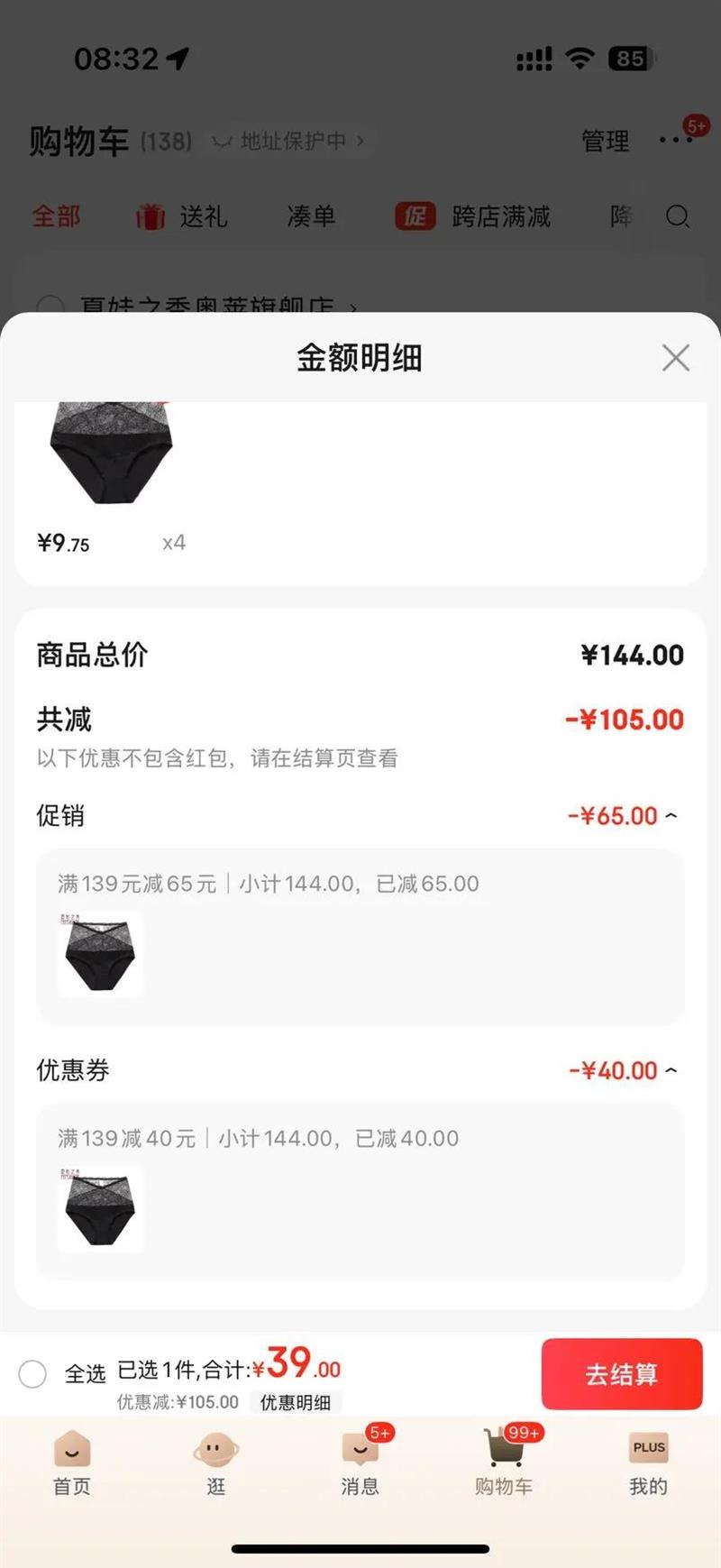721x1568 pixels.
Task: Close the 金额明细 sheet
Action: tap(675, 358)
